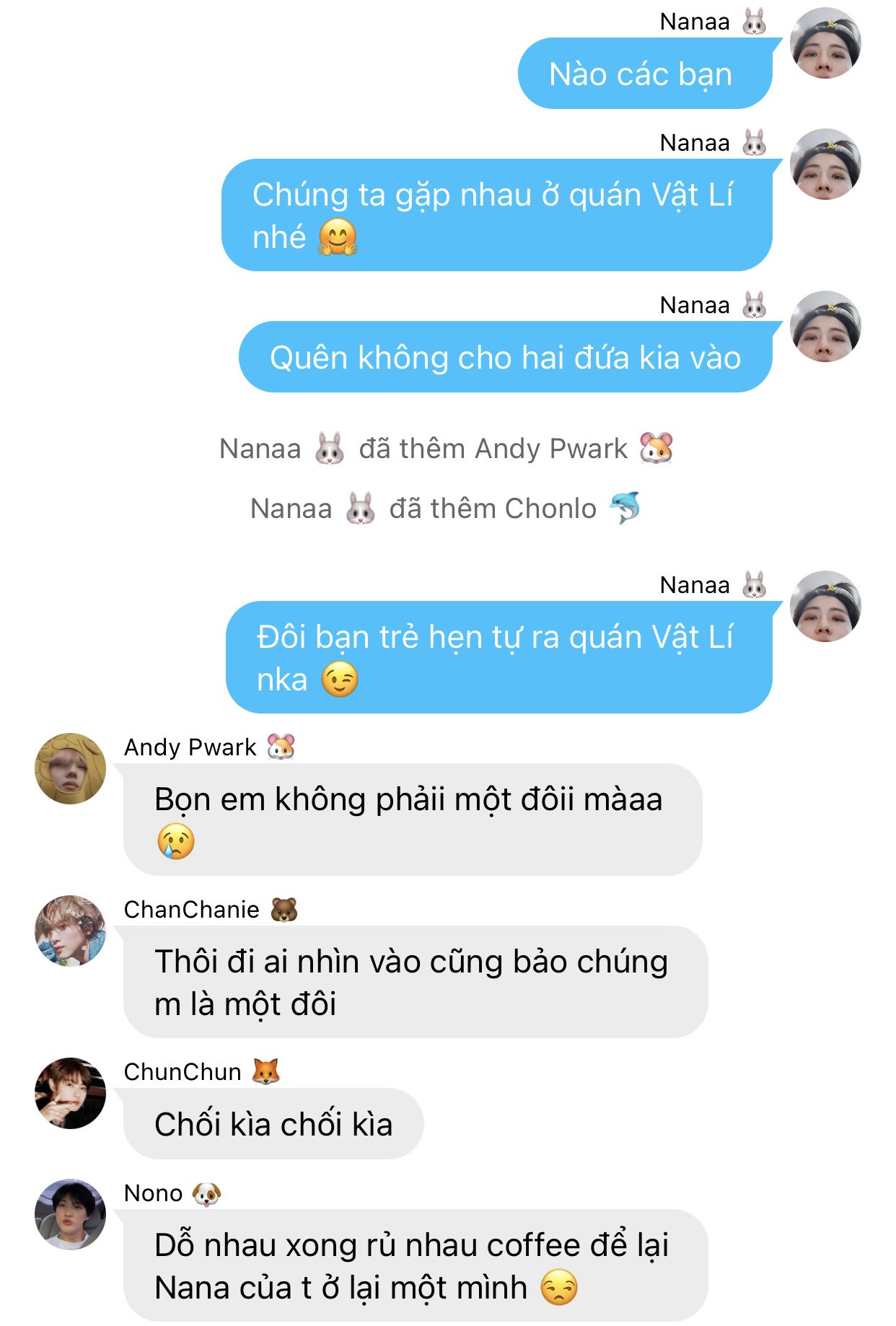Open Nanaa's avatar beside "Nào các bạn"
896x1326 pixels.
(x=825, y=43)
